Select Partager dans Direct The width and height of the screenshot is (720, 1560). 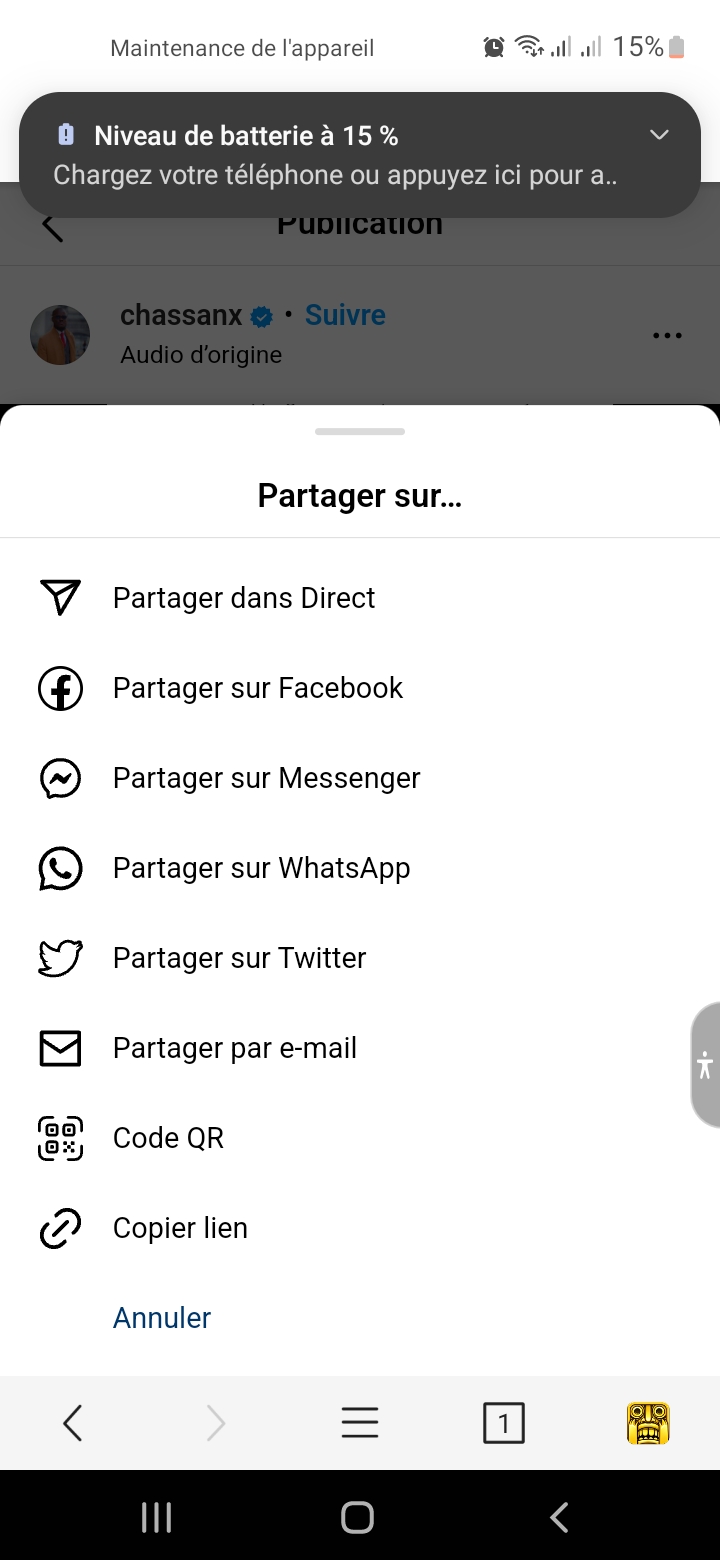[244, 598]
